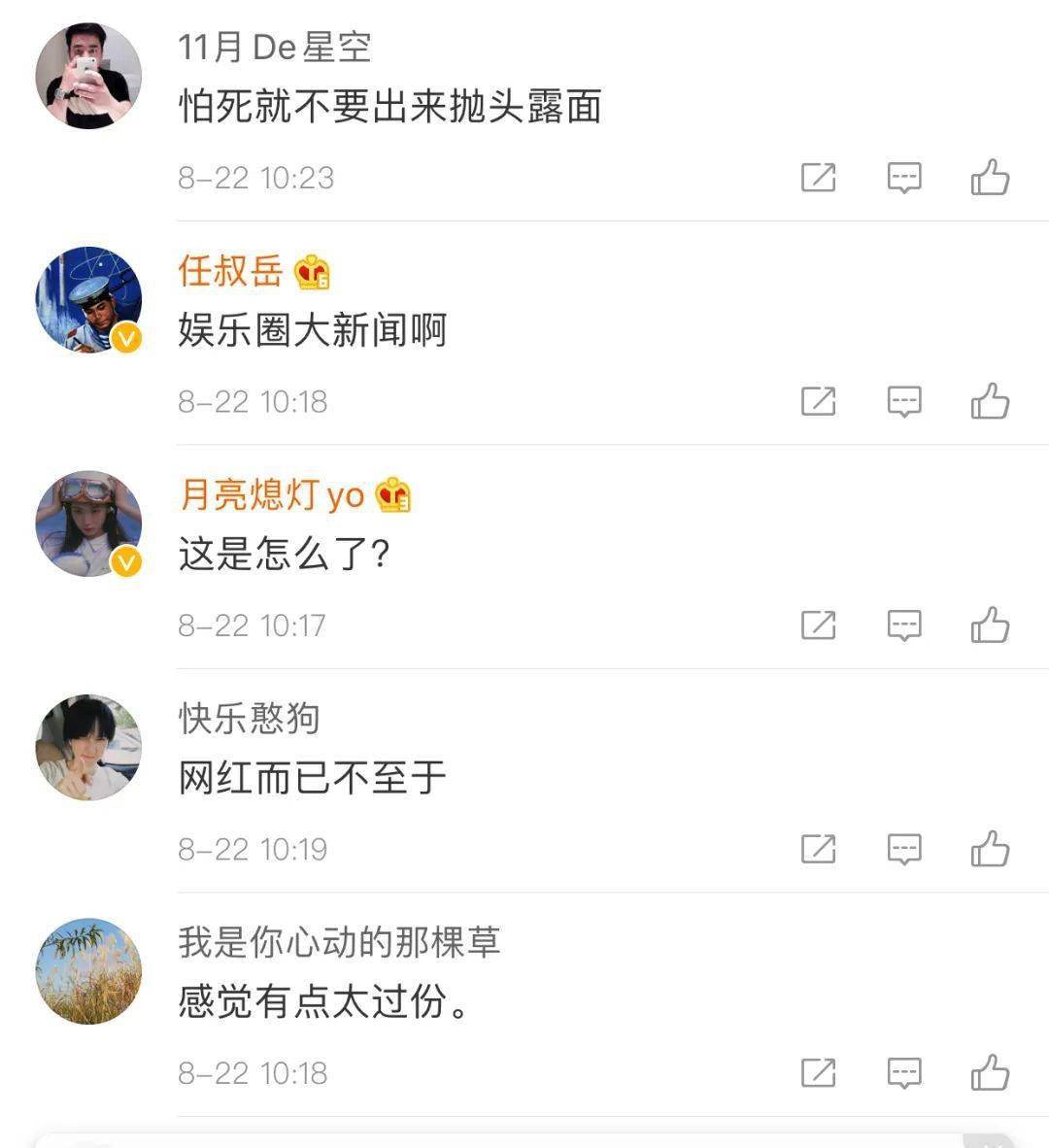Like the comment by 11月De星空

(990, 178)
